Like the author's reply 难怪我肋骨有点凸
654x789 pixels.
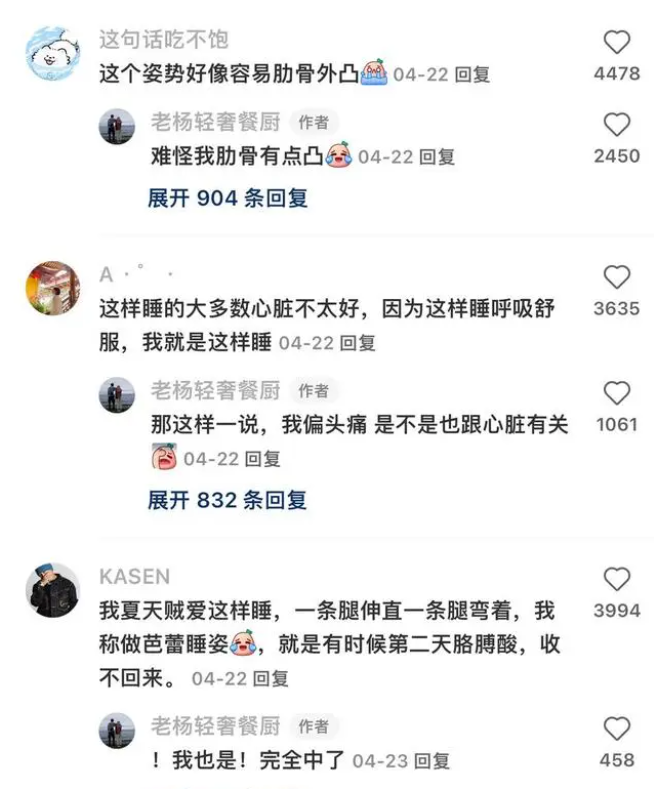coord(617,125)
